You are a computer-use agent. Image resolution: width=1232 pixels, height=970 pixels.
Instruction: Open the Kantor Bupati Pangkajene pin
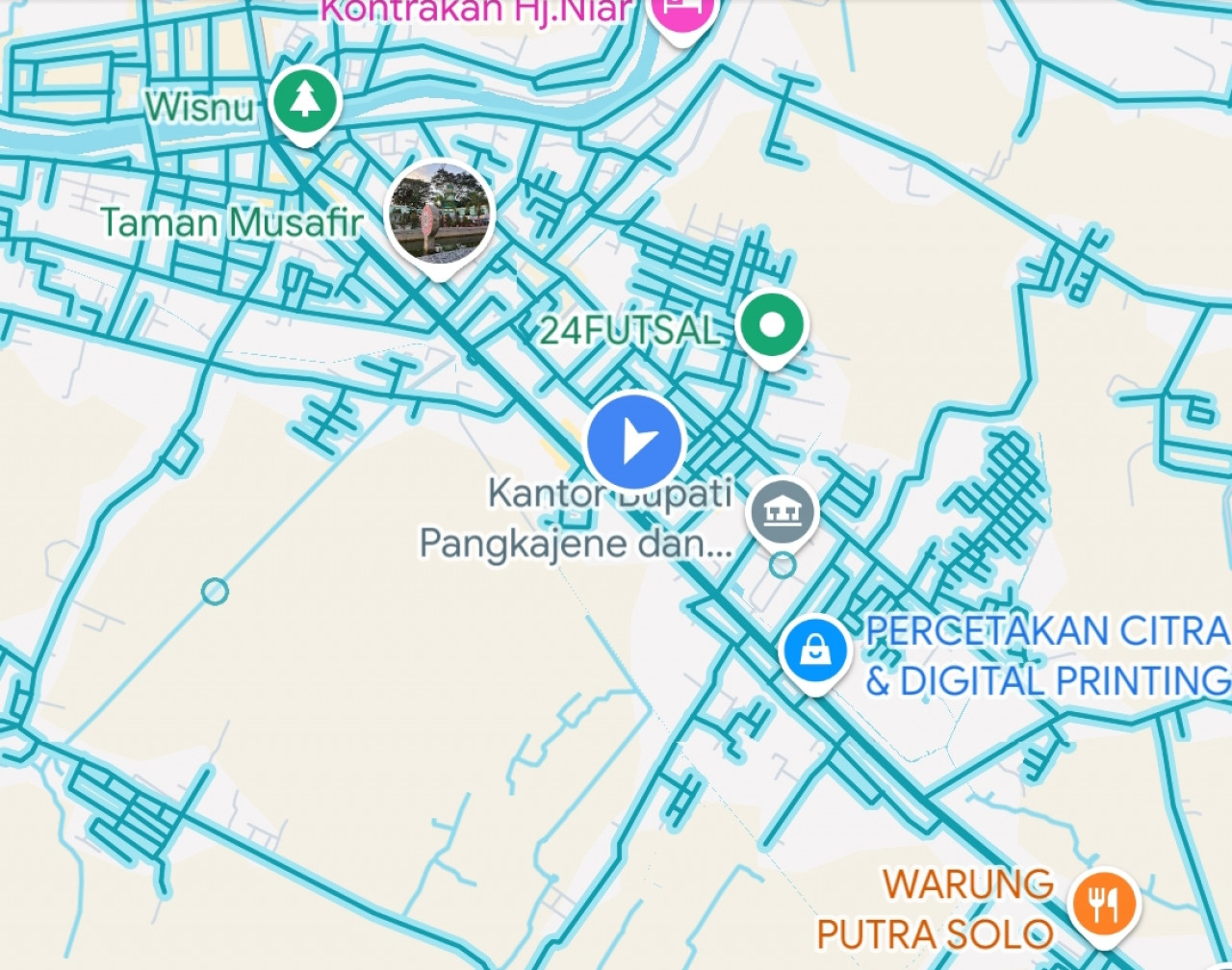pyautogui.click(x=782, y=510)
